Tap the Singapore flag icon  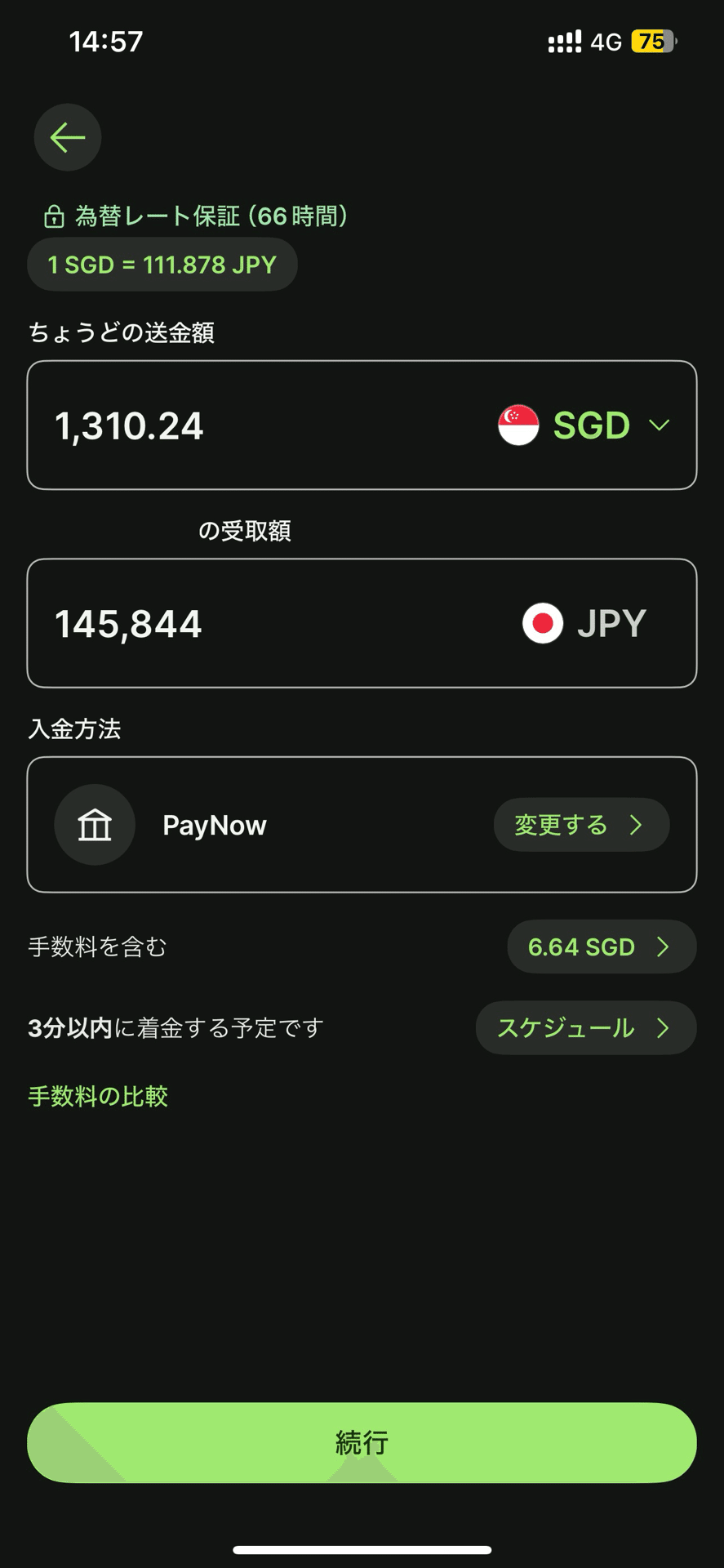[519, 425]
